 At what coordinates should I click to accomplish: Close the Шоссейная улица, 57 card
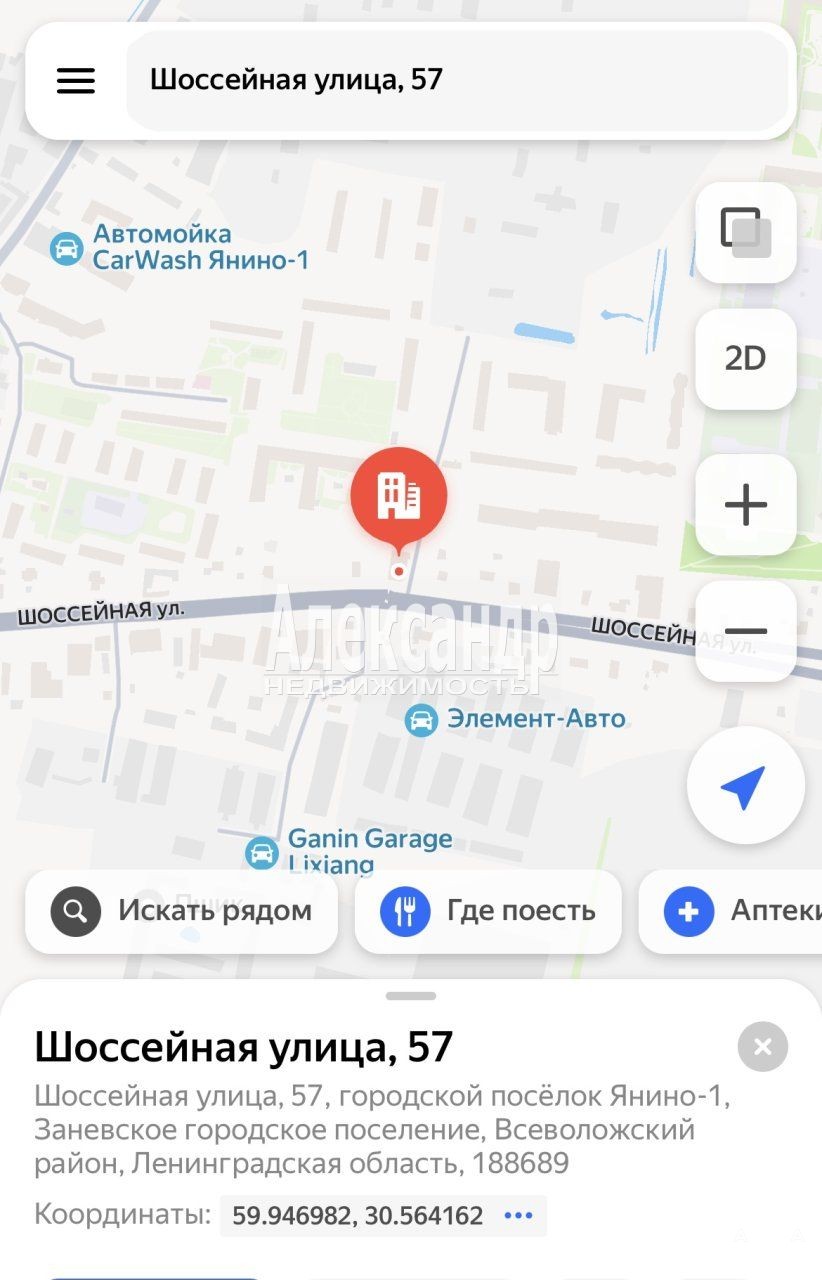762,1047
